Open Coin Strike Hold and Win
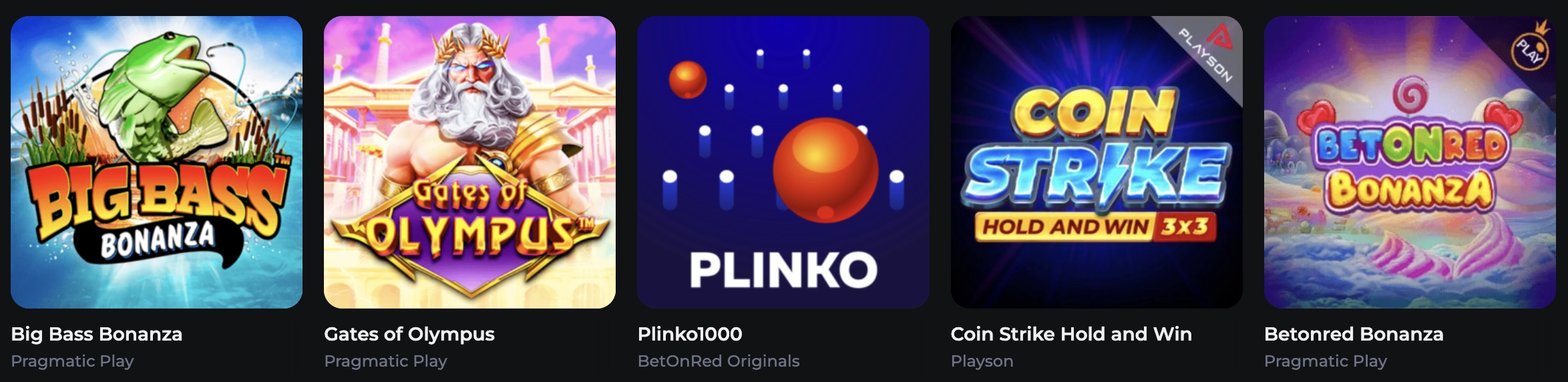Viewport: 1568px width, 382px height. (x=1096, y=162)
